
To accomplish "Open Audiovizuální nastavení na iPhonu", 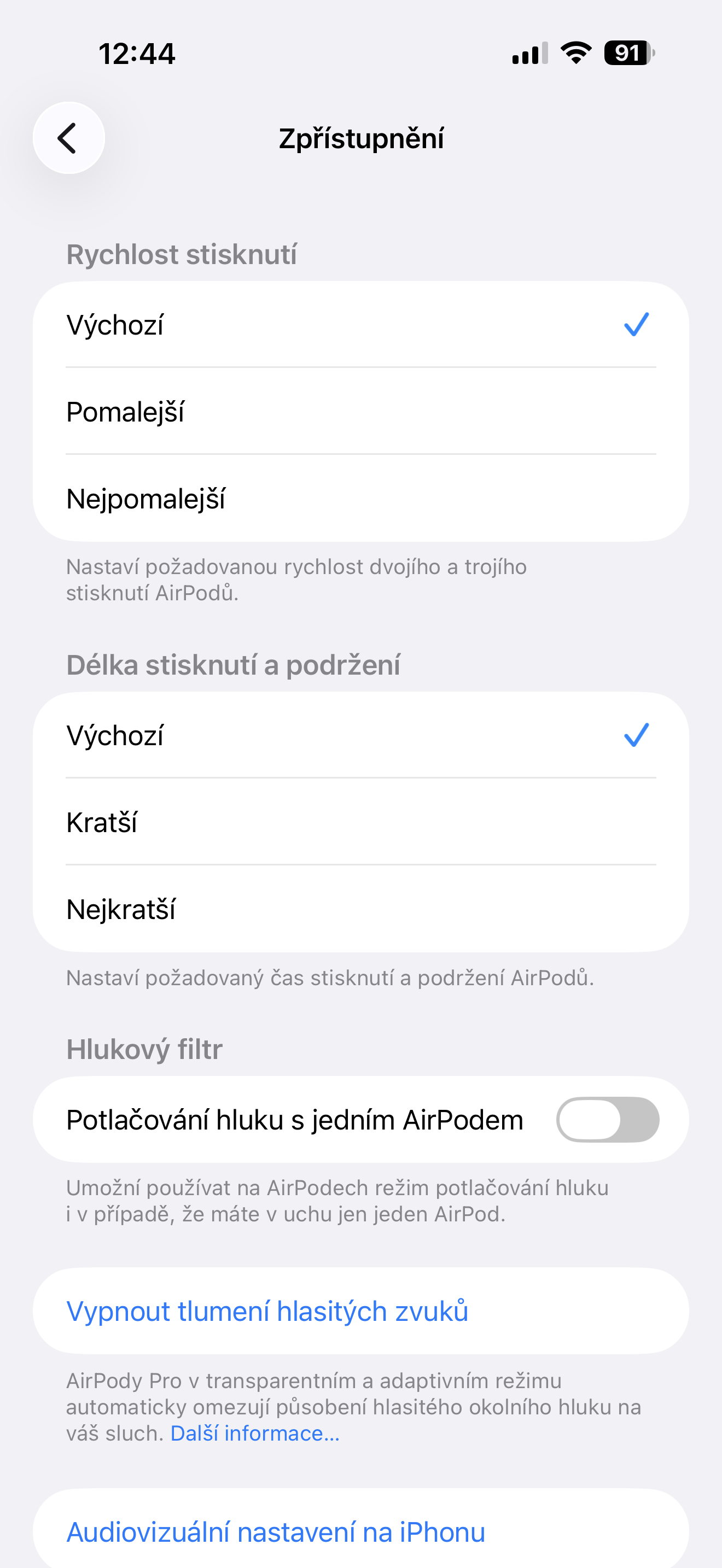I will tap(276, 1532).
